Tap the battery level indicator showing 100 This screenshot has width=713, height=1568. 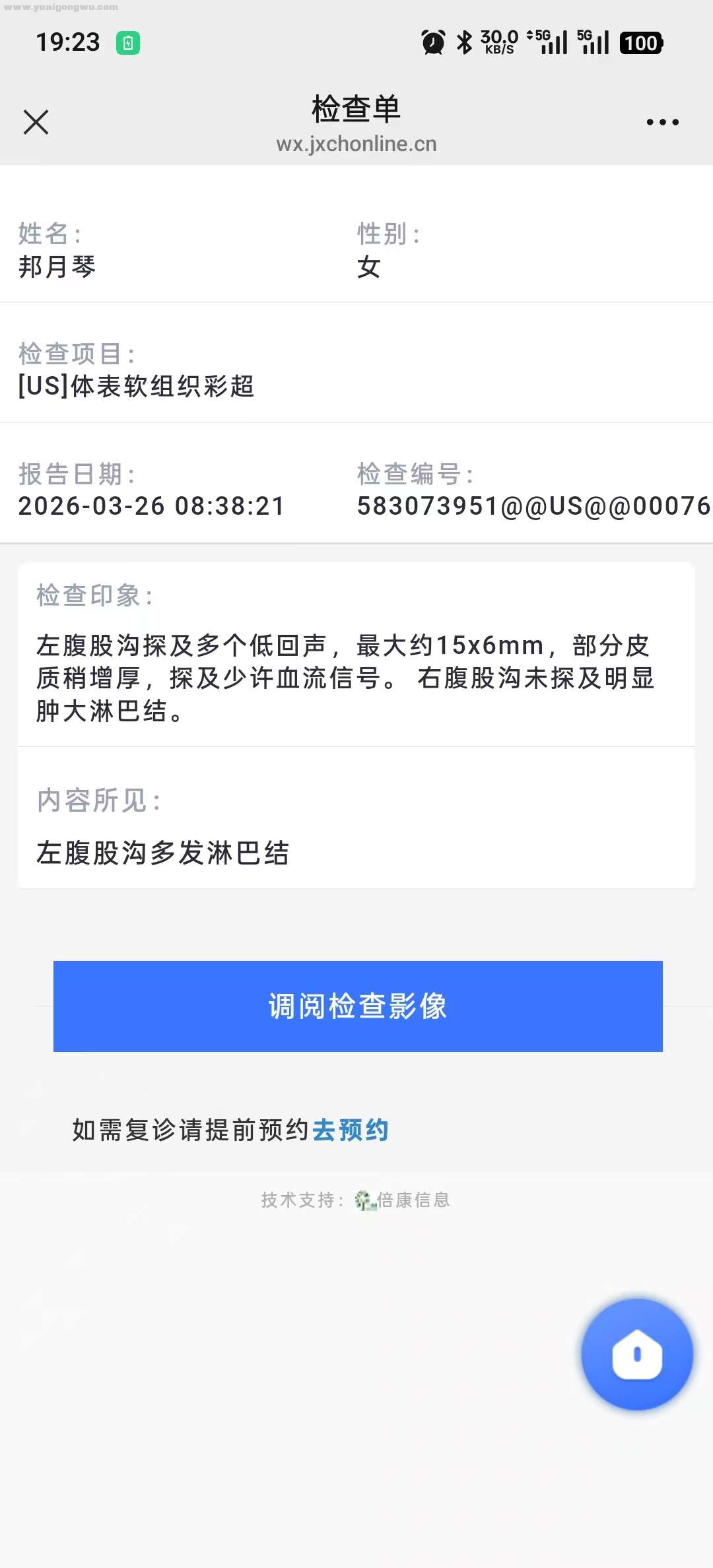[x=639, y=42]
